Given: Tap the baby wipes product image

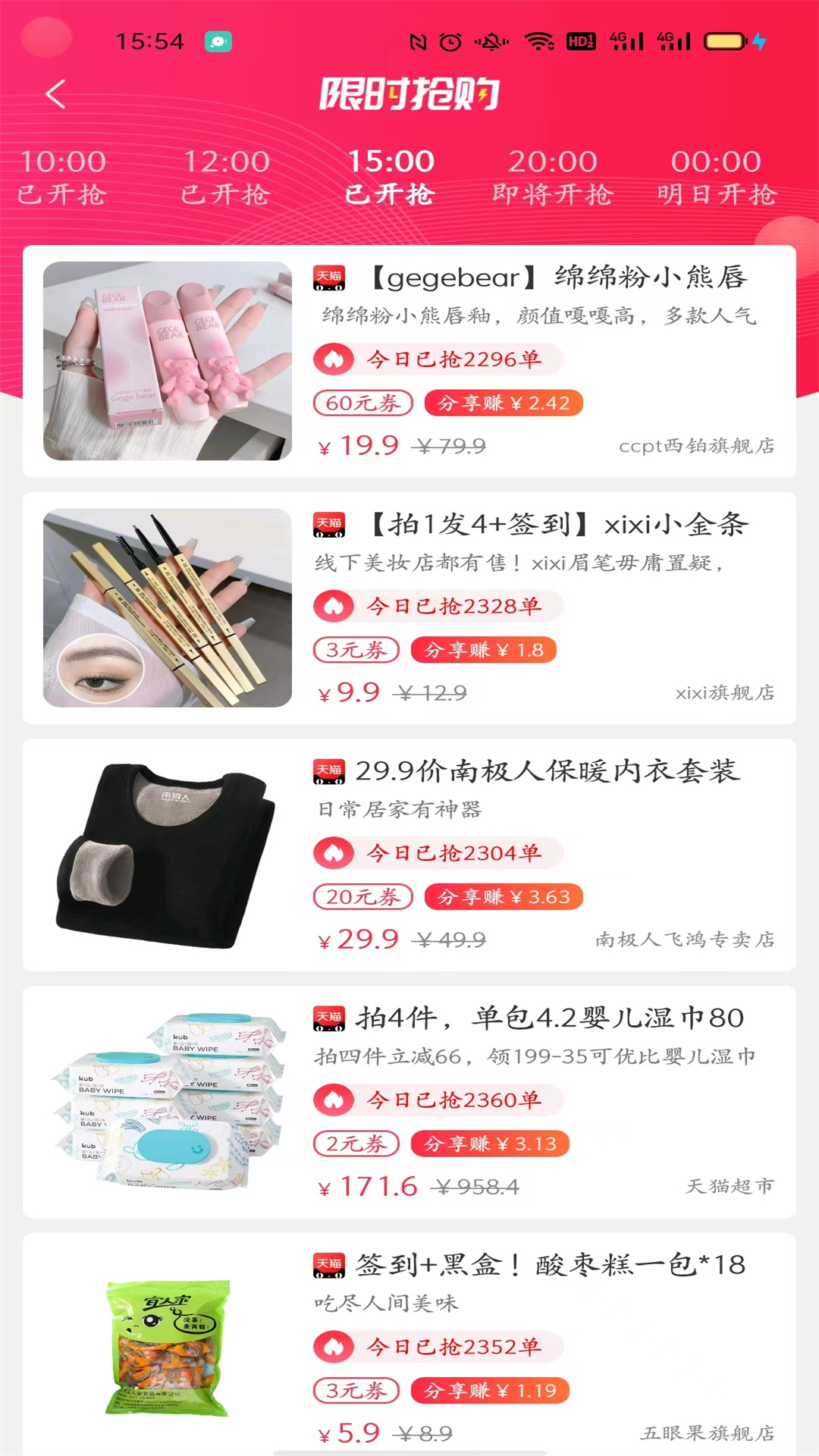Looking at the screenshot, I should 168,1097.
